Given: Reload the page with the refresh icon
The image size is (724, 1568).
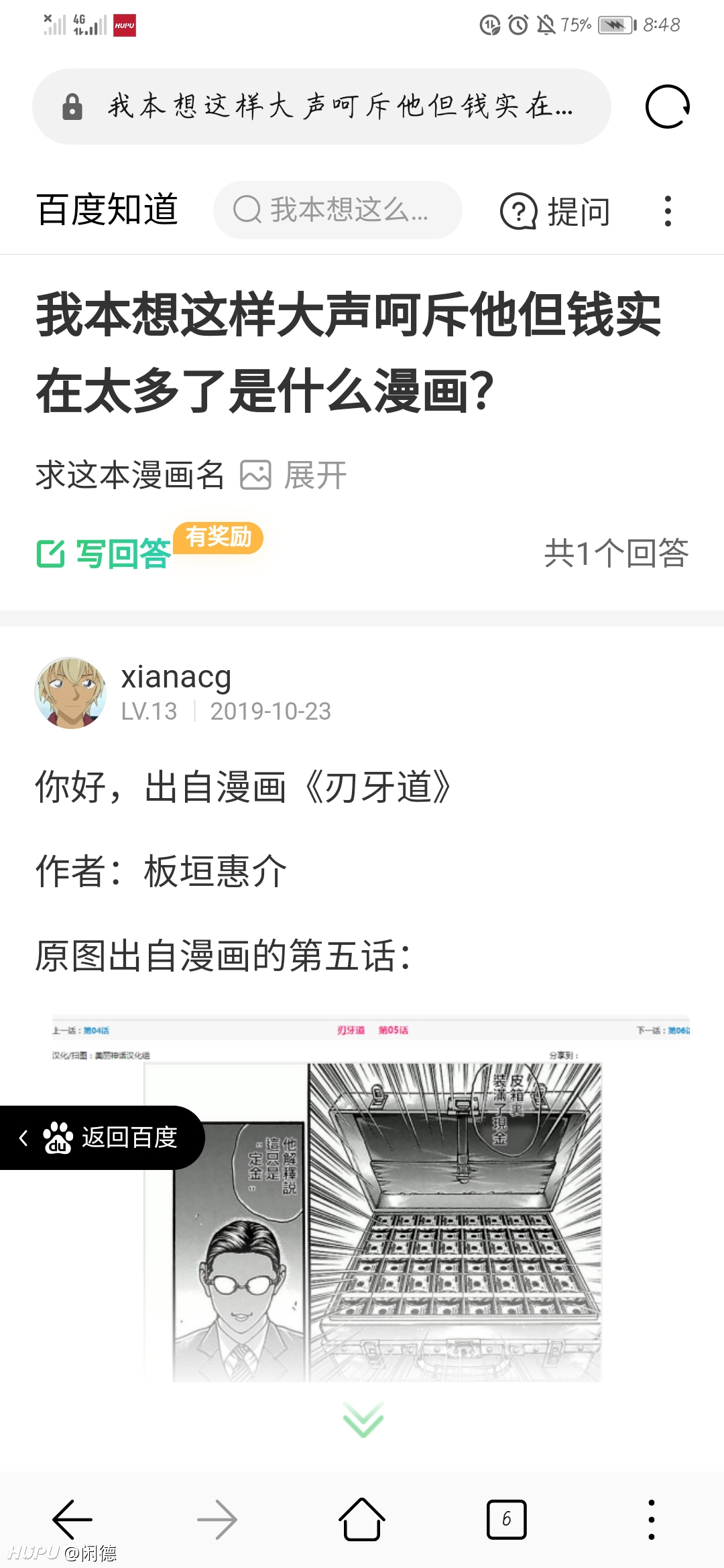Looking at the screenshot, I should coord(668,107).
